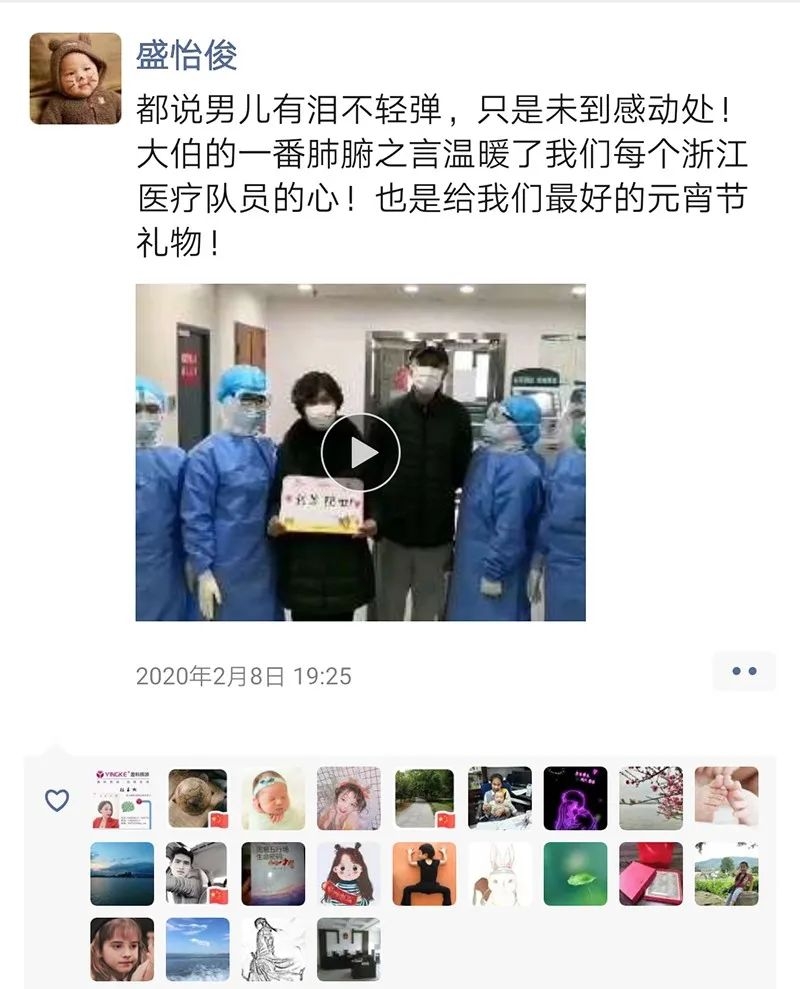Open liker with green leaf avatar
The image size is (800, 989).
pyautogui.click(x=575, y=873)
